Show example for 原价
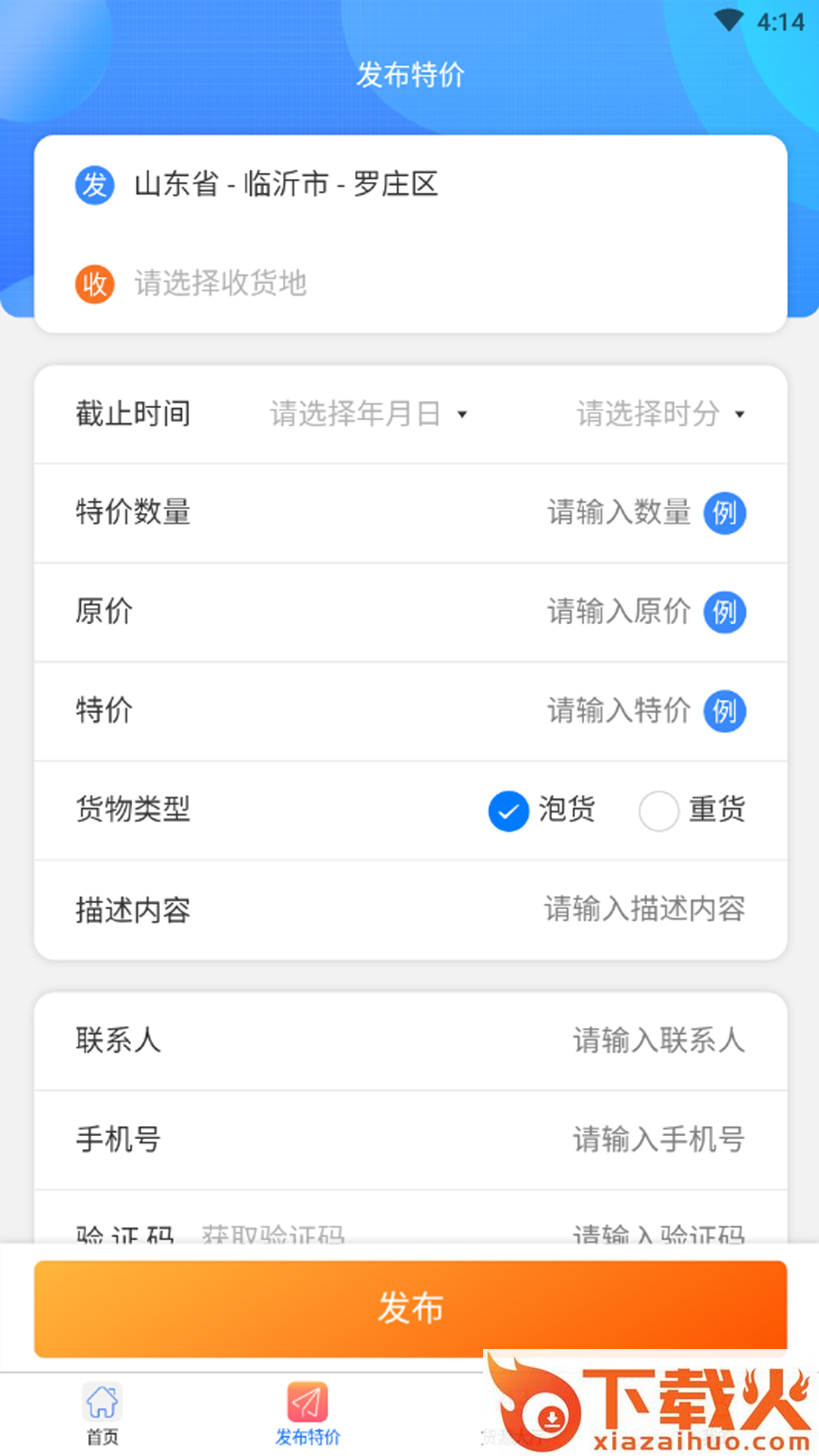Viewport: 819px width, 1456px height. (724, 612)
